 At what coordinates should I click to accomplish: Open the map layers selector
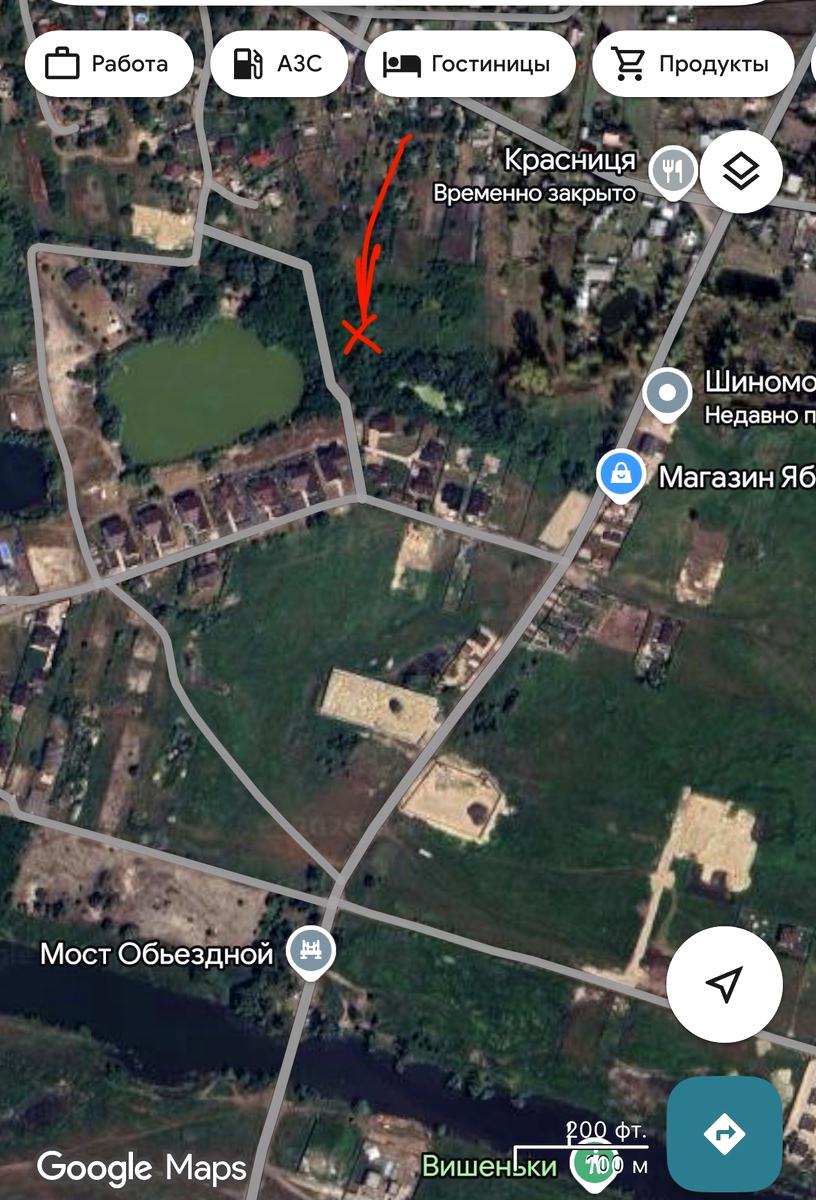(x=741, y=172)
